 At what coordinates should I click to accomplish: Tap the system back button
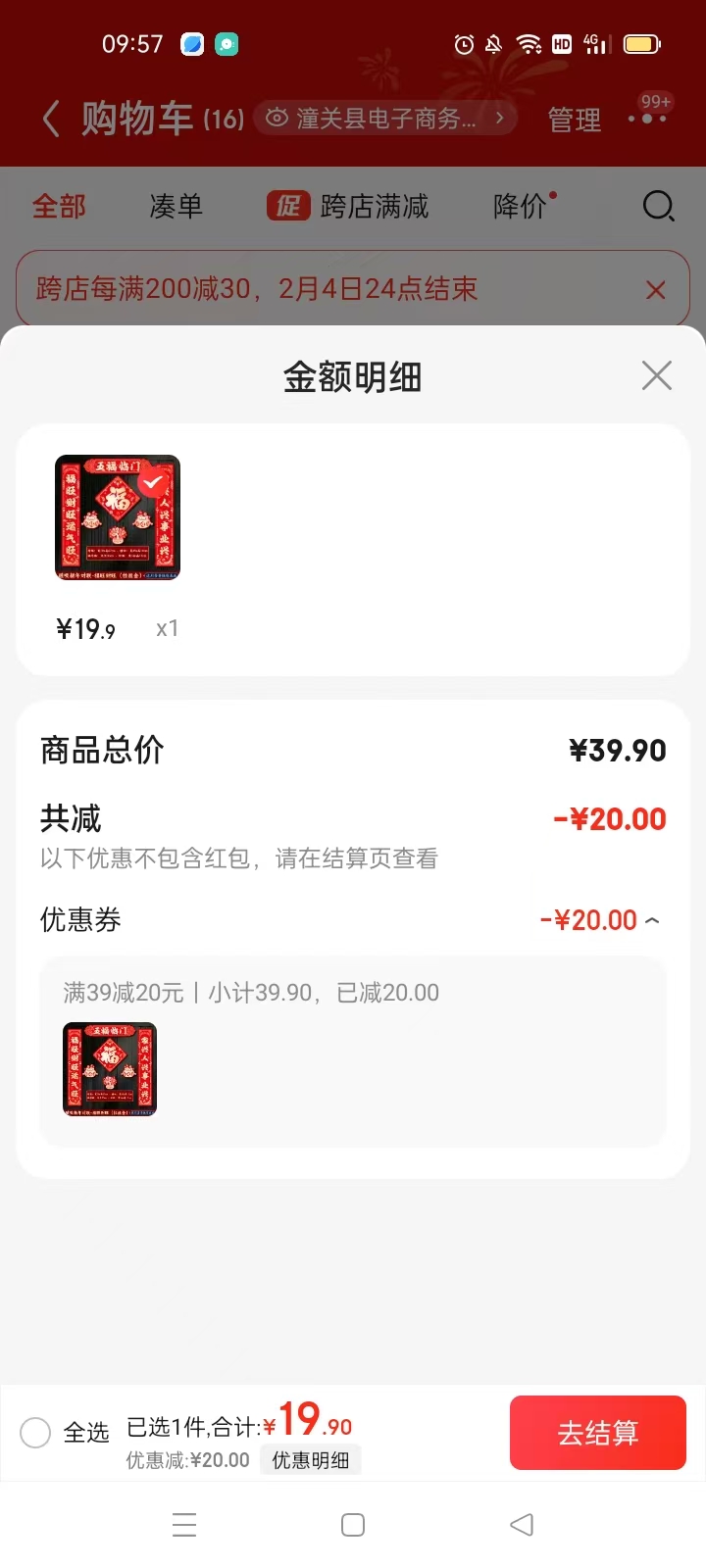[522, 1525]
